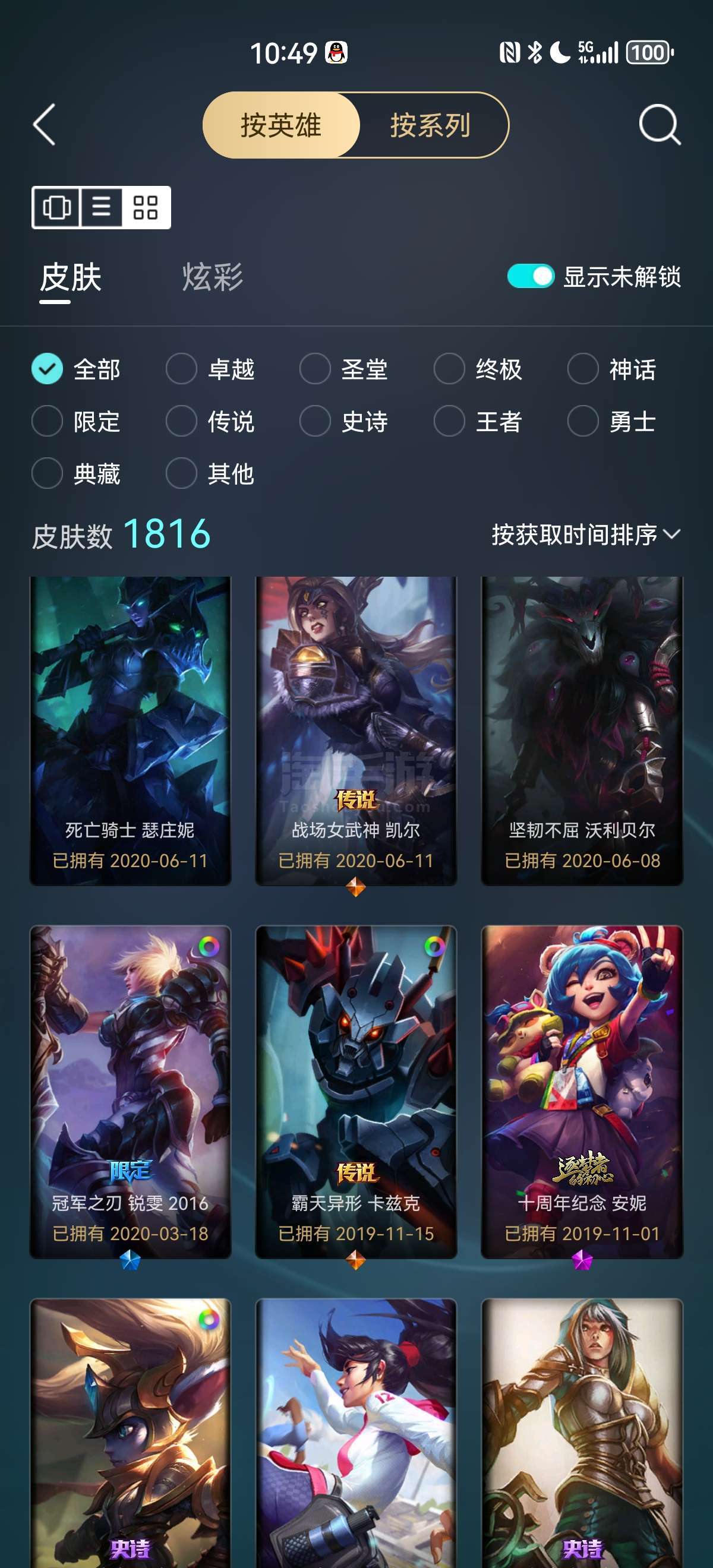
Task: Filter by 传说 rarity
Action: [210, 421]
